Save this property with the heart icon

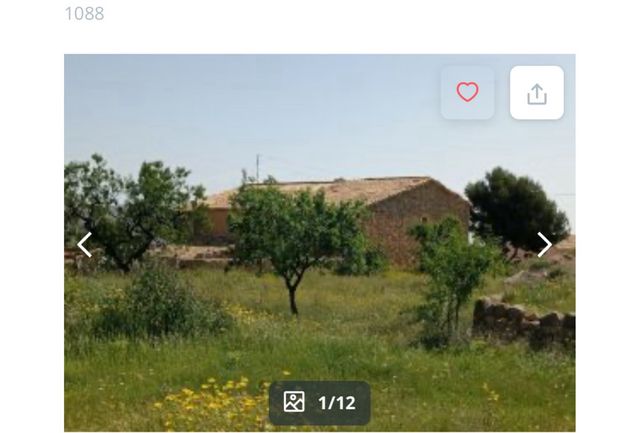(x=467, y=93)
